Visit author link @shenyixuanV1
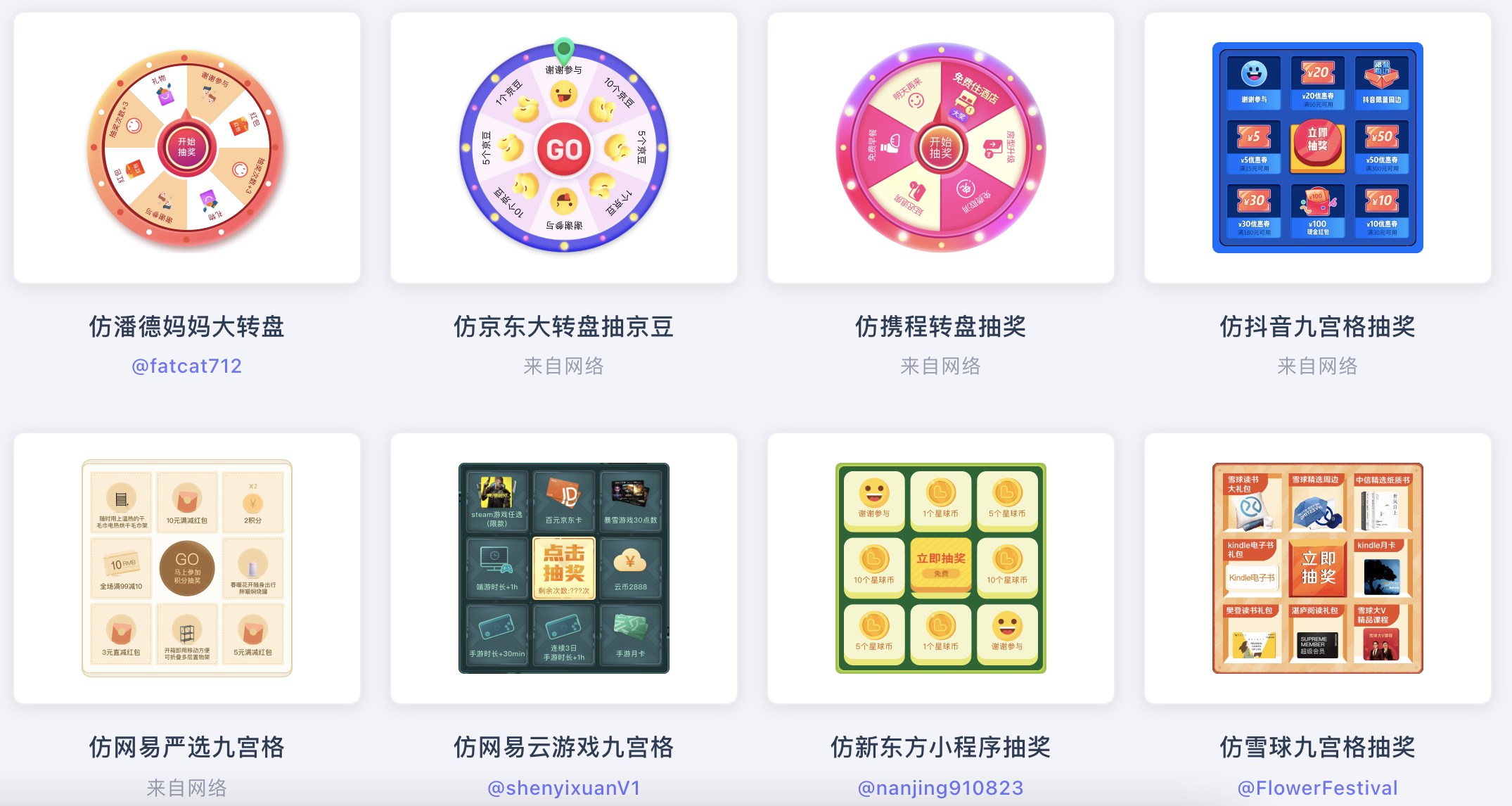Viewport: 1512px width, 806px height. 563,788
